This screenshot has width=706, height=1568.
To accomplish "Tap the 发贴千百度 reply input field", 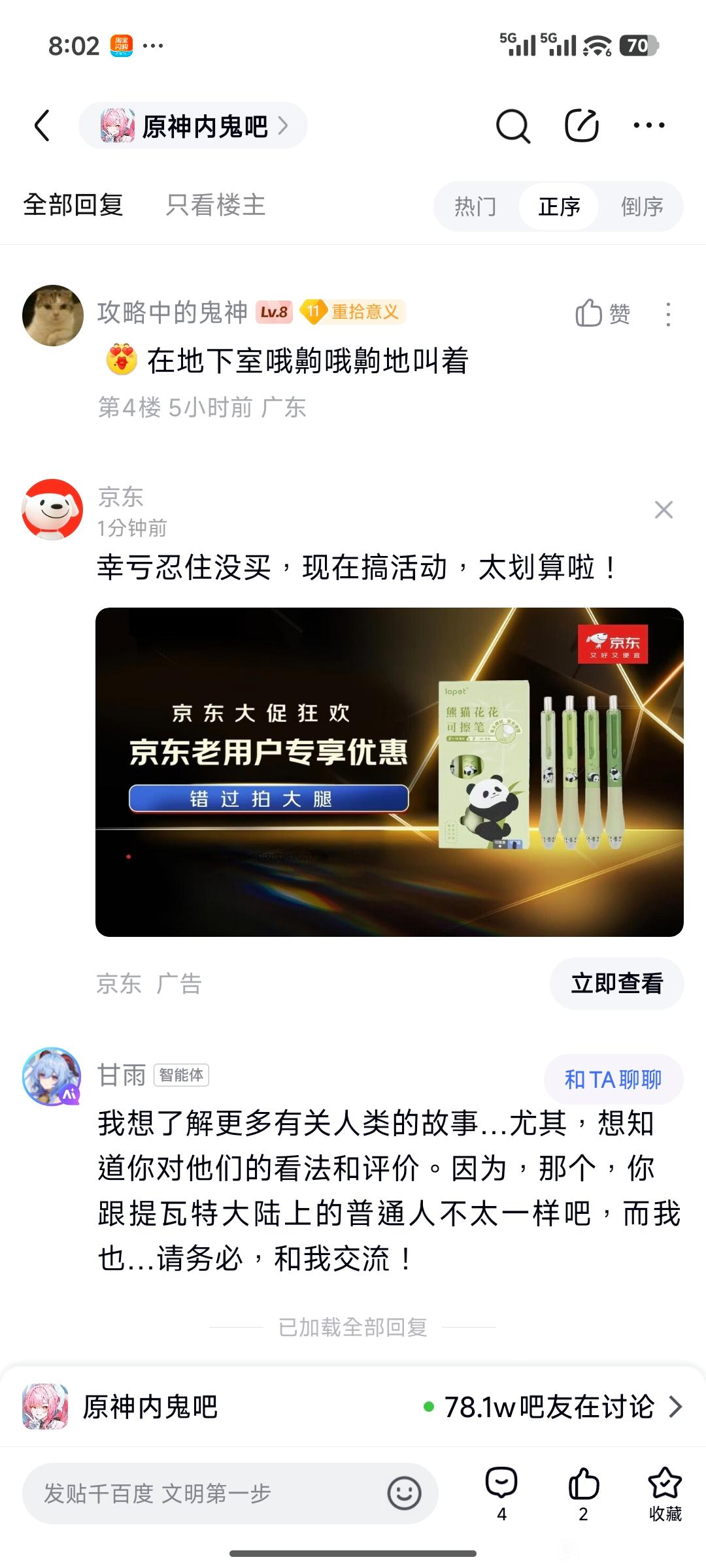I will 209,1493.
